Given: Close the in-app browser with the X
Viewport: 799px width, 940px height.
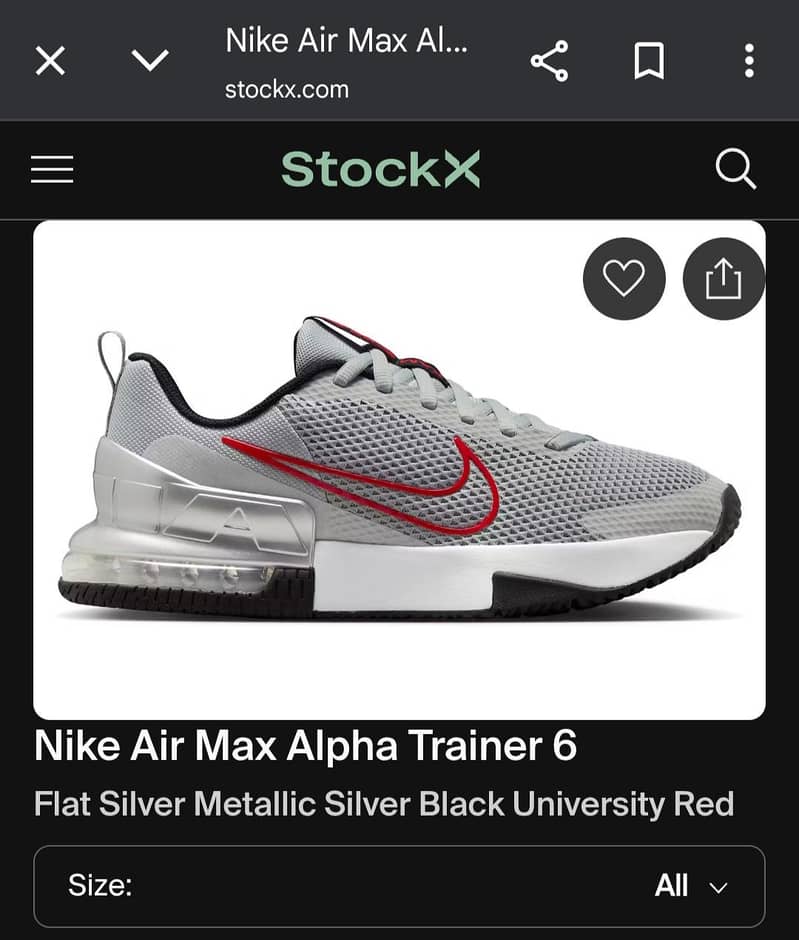Looking at the screenshot, I should click(x=49, y=60).
